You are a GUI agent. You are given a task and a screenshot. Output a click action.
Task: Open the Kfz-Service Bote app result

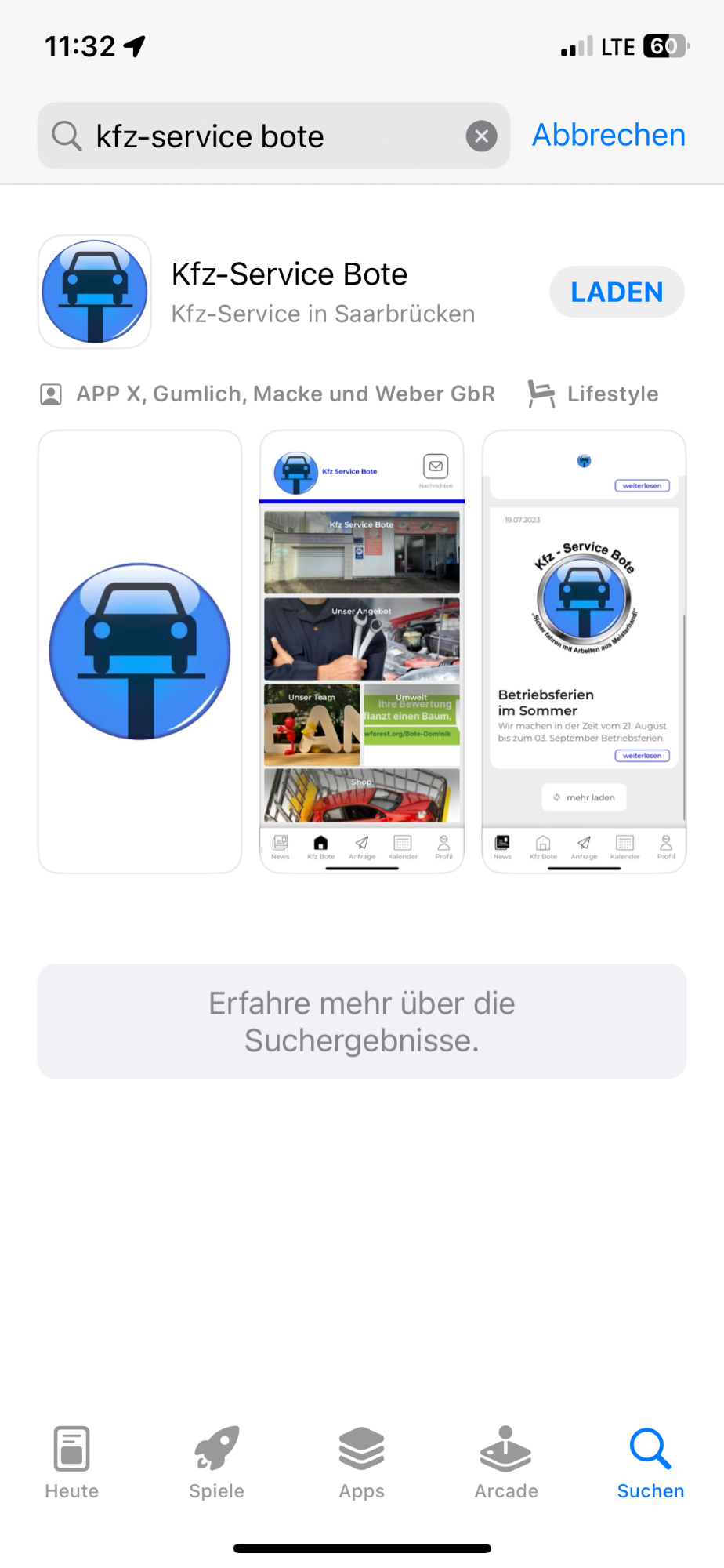pyautogui.click(x=313, y=292)
